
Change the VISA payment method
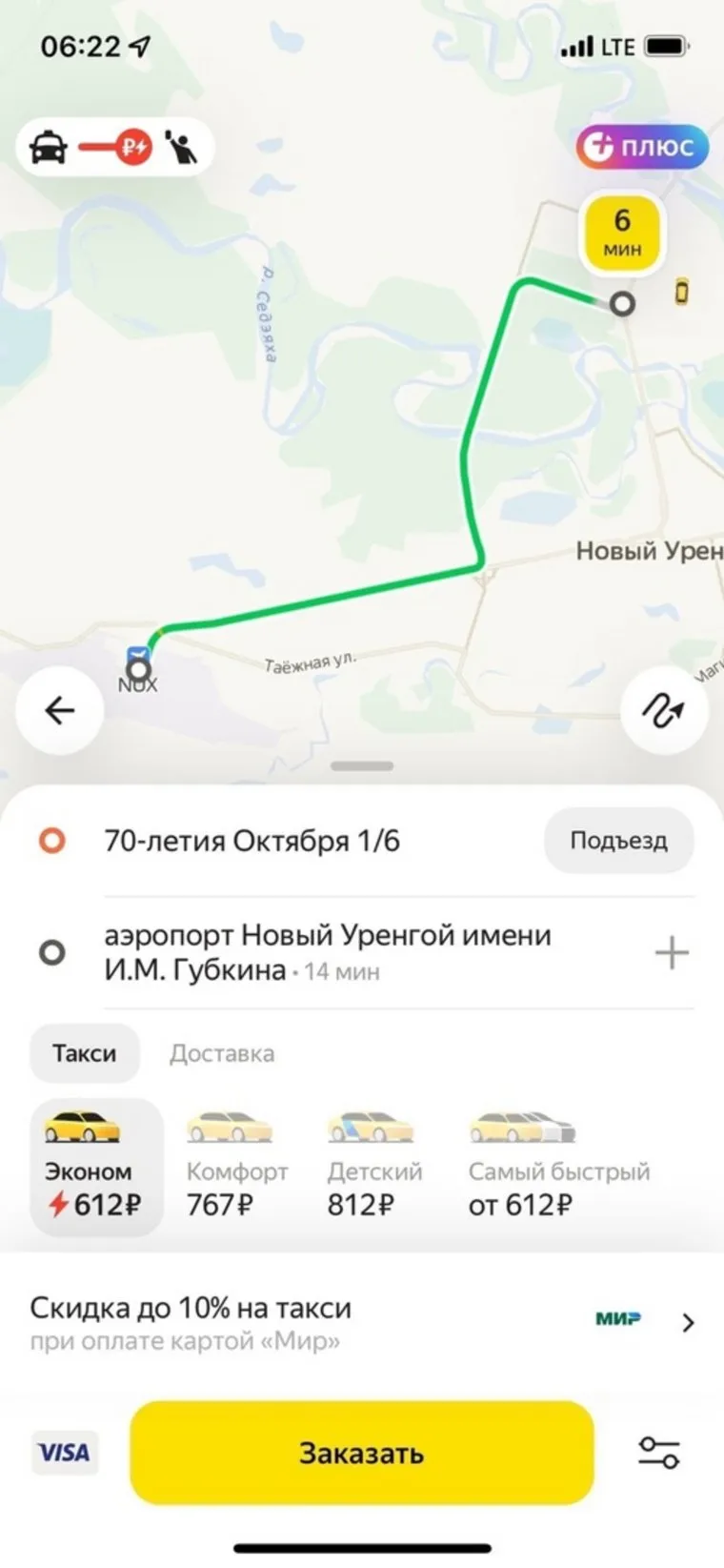(x=64, y=1453)
